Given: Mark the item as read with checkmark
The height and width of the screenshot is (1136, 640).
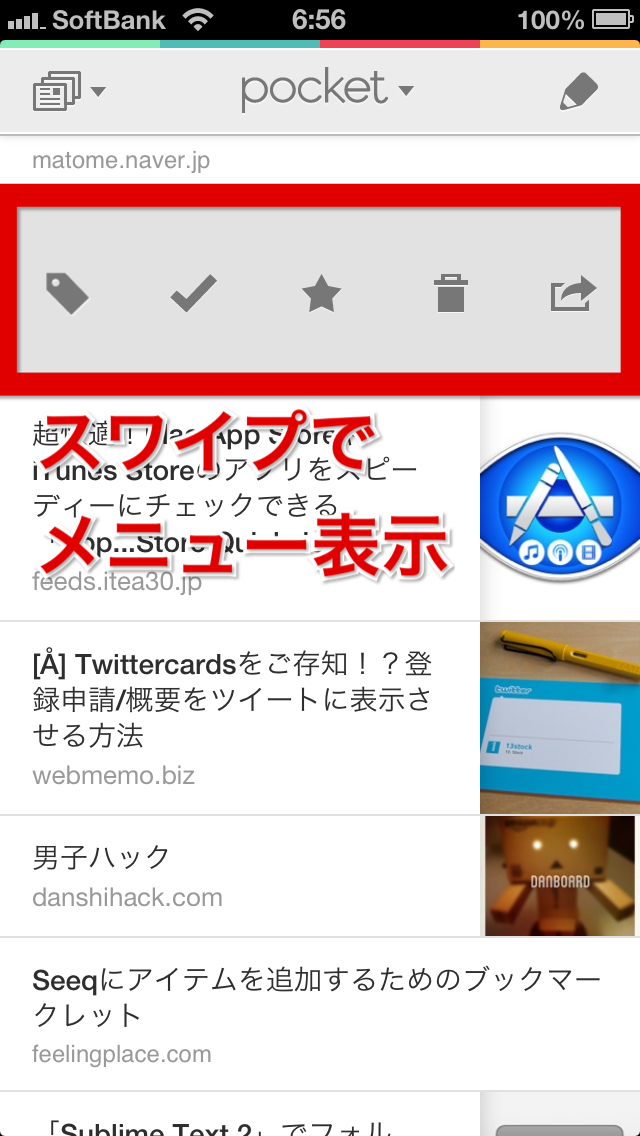Looking at the screenshot, I should coord(194,294).
